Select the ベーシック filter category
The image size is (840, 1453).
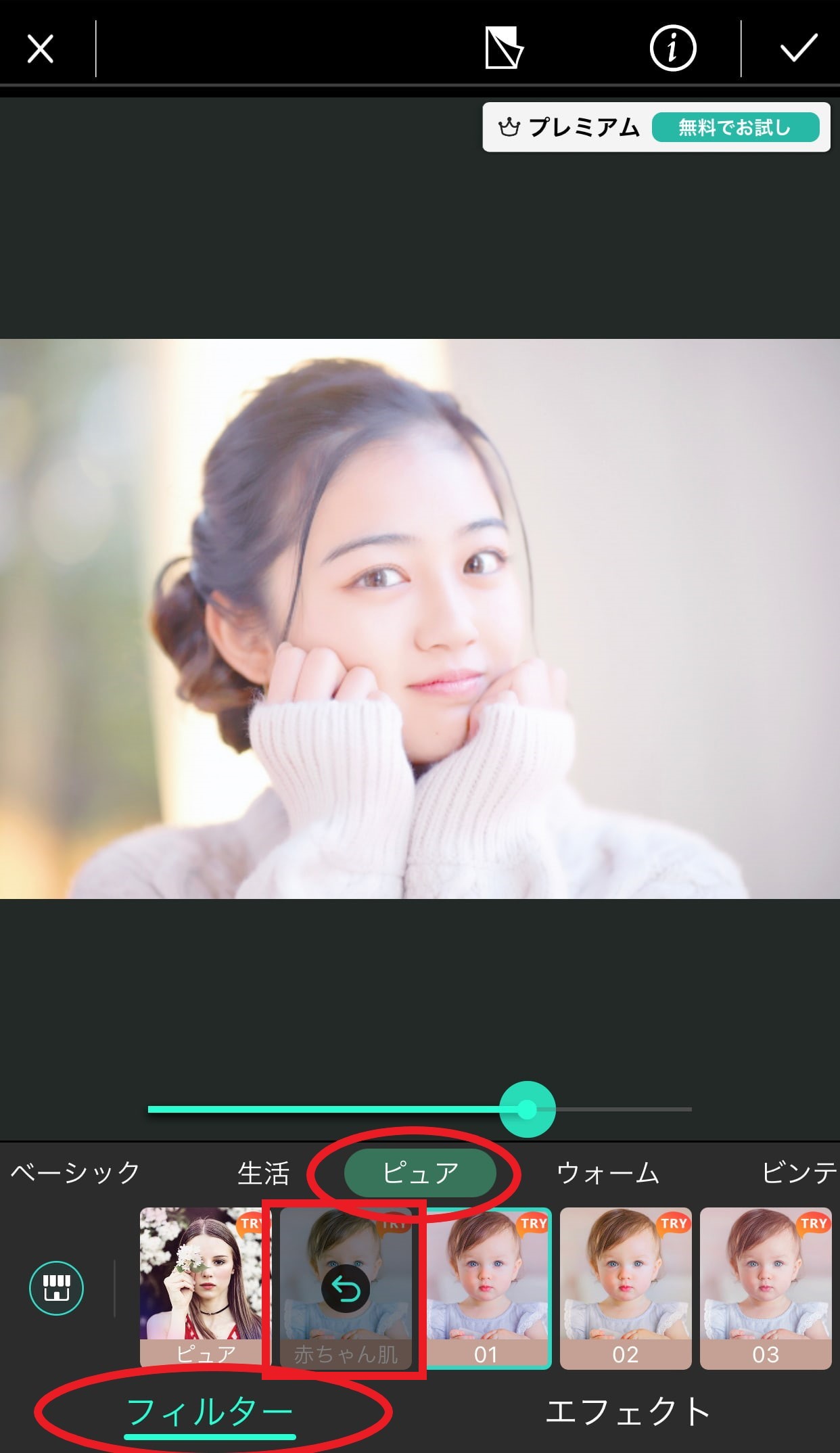(x=75, y=1172)
